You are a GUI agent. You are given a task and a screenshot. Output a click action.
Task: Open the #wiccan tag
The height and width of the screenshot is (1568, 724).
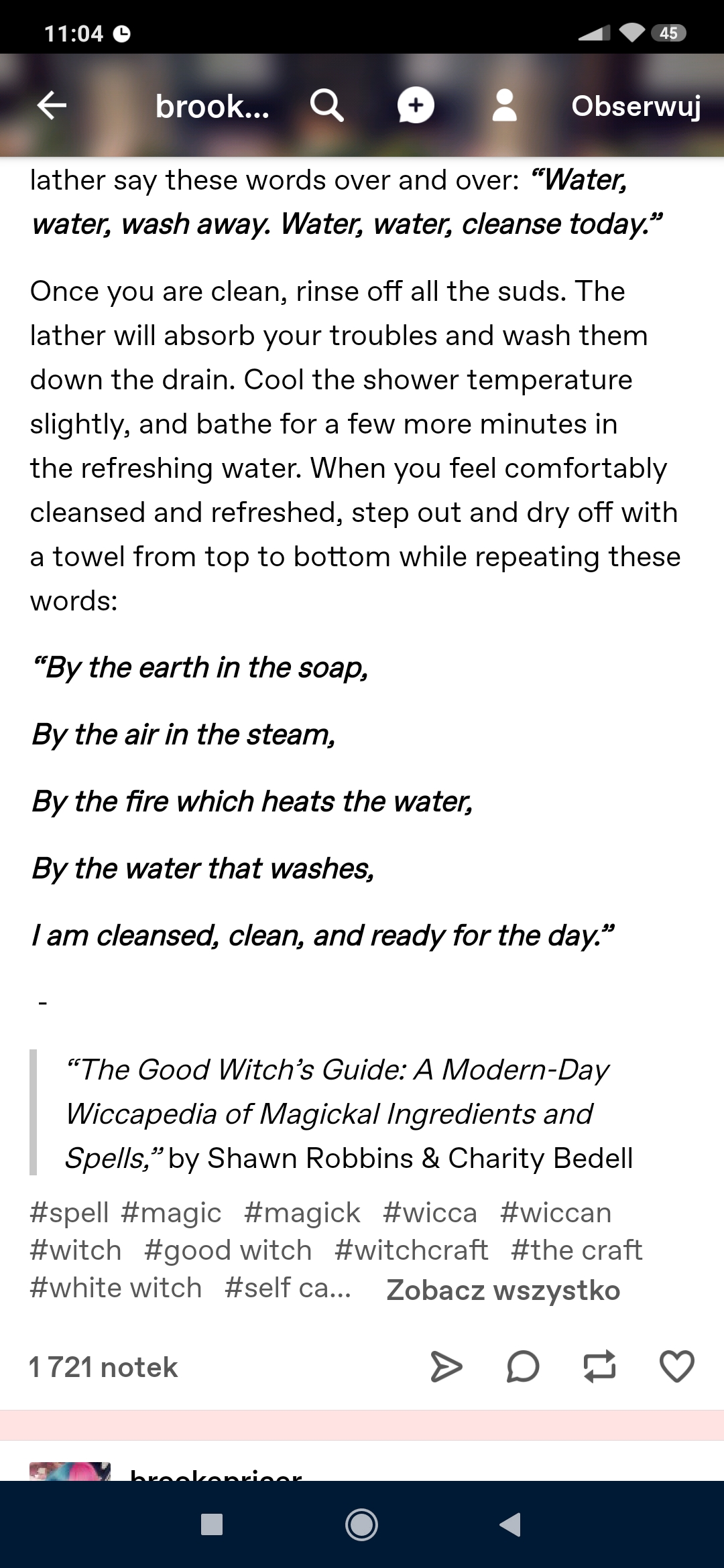pyautogui.click(x=556, y=1213)
